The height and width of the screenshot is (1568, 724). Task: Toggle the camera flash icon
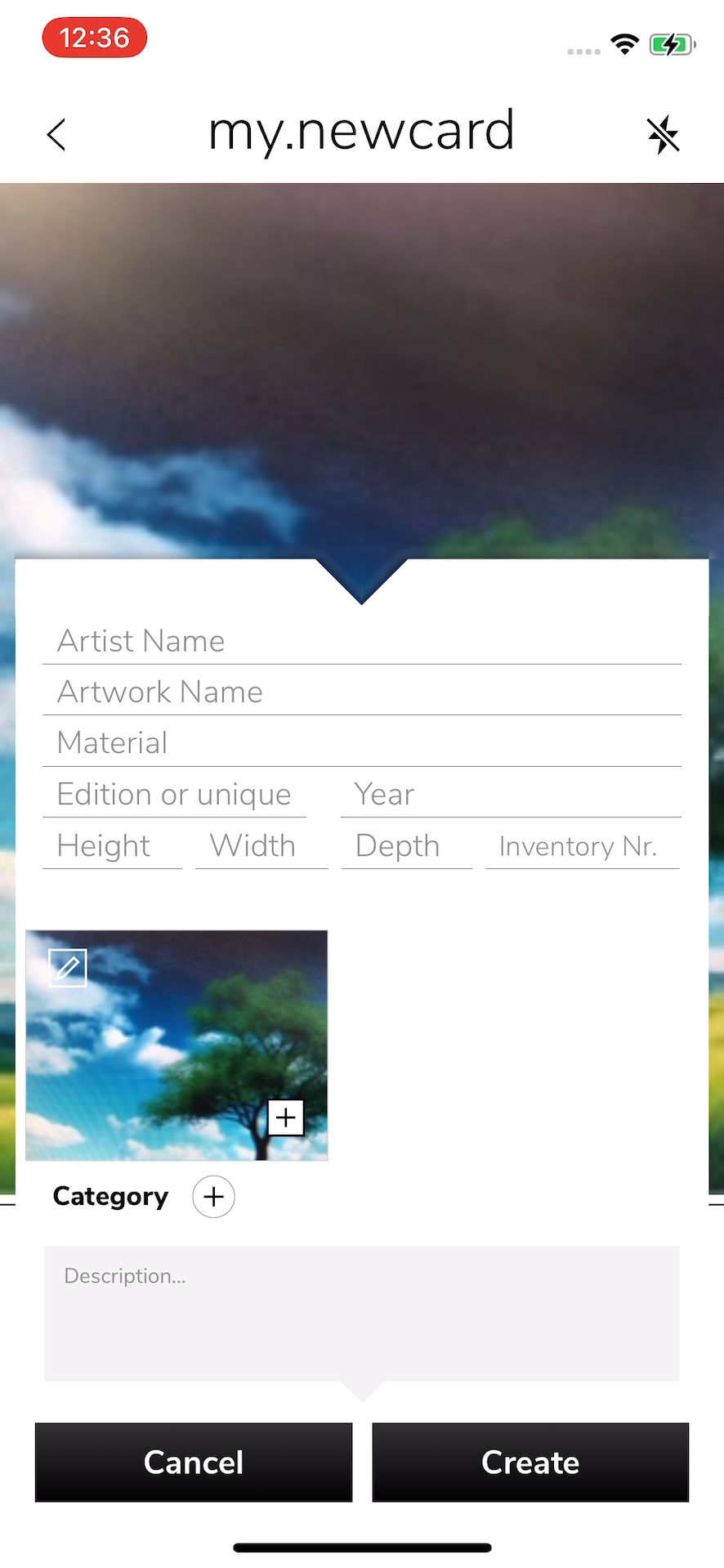pyautogui.click(x=663, y=135)
